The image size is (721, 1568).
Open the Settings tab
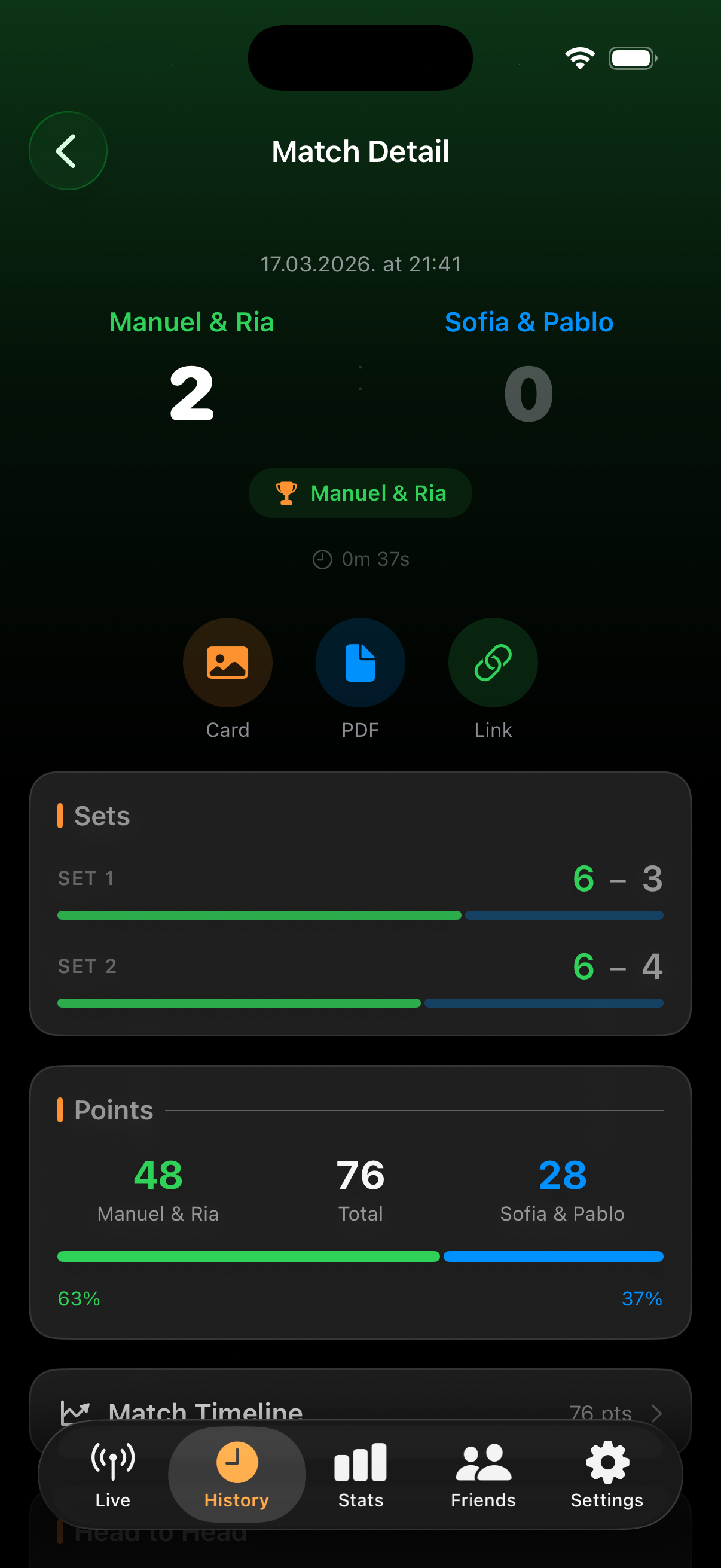(x=607, y=1474)
